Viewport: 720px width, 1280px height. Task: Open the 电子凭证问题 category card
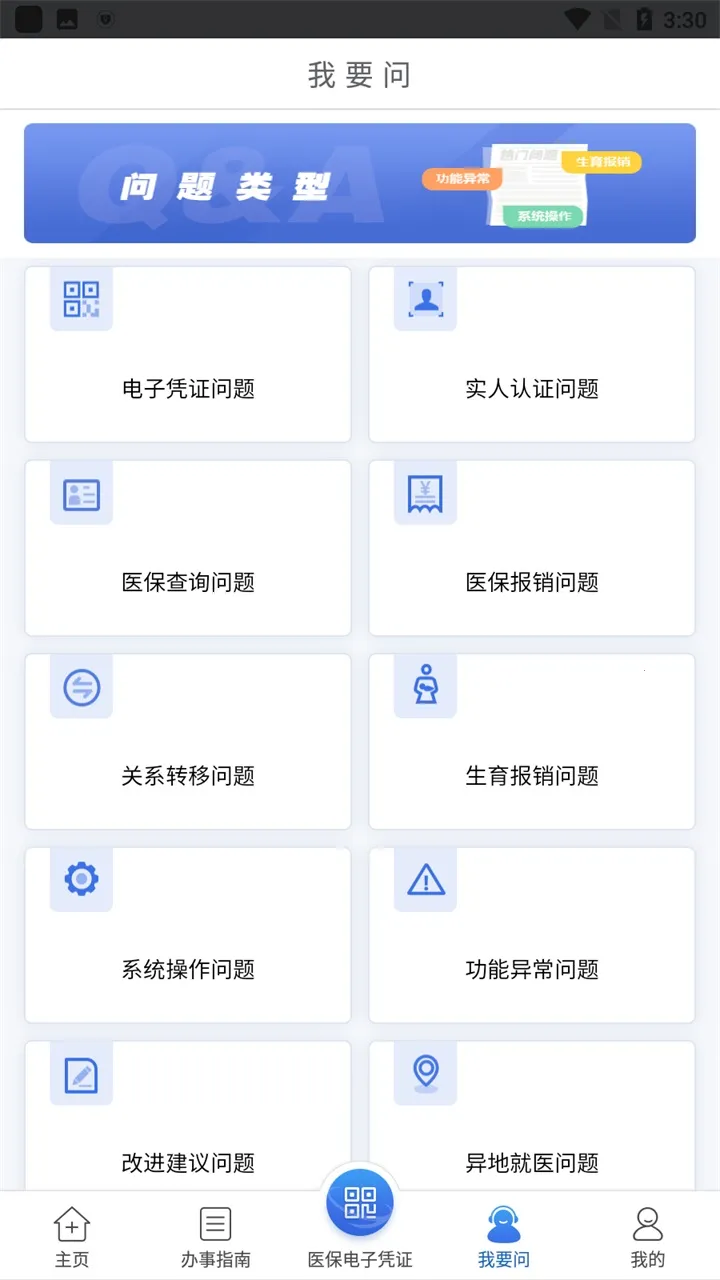click(187, 353)
